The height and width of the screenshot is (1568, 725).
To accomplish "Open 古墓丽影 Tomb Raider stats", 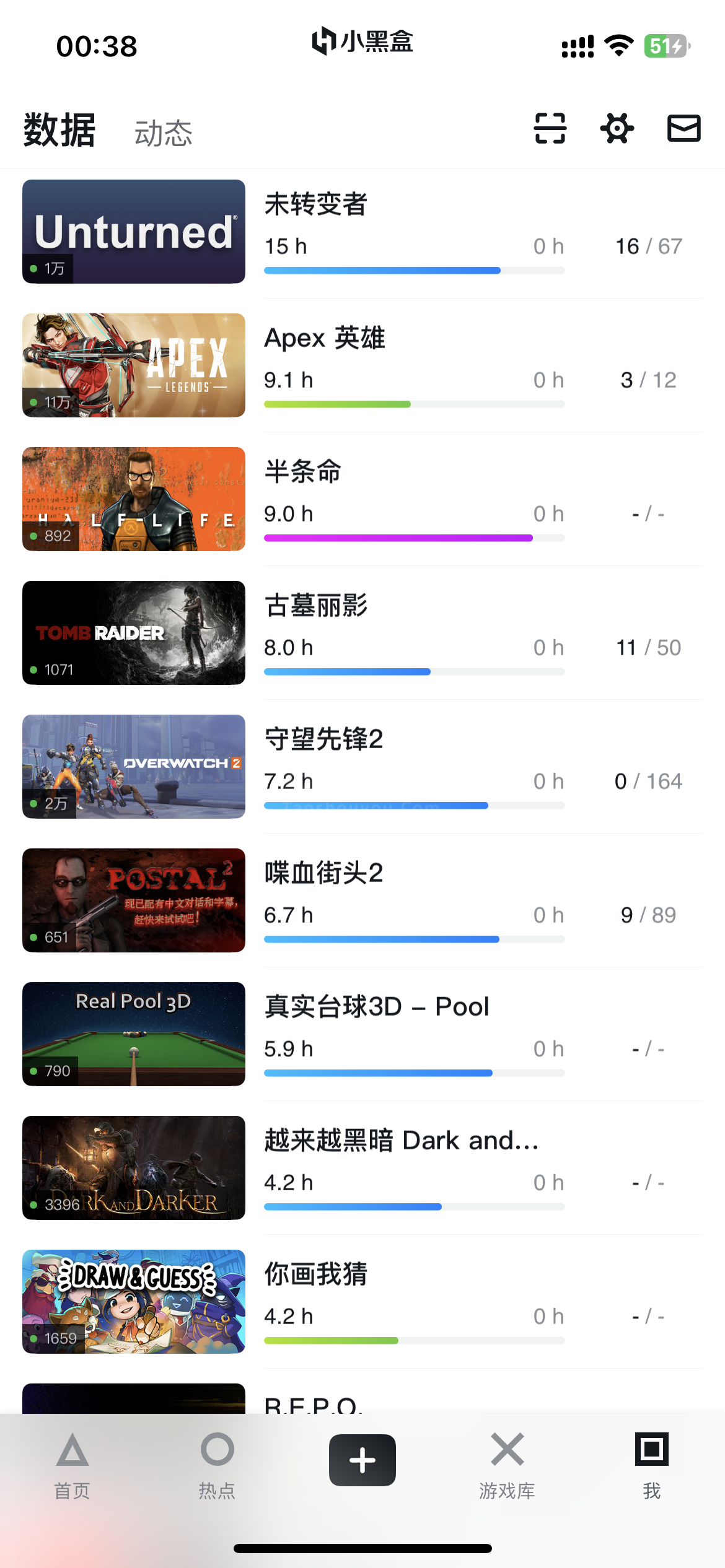I will click(x=362, y=633).
